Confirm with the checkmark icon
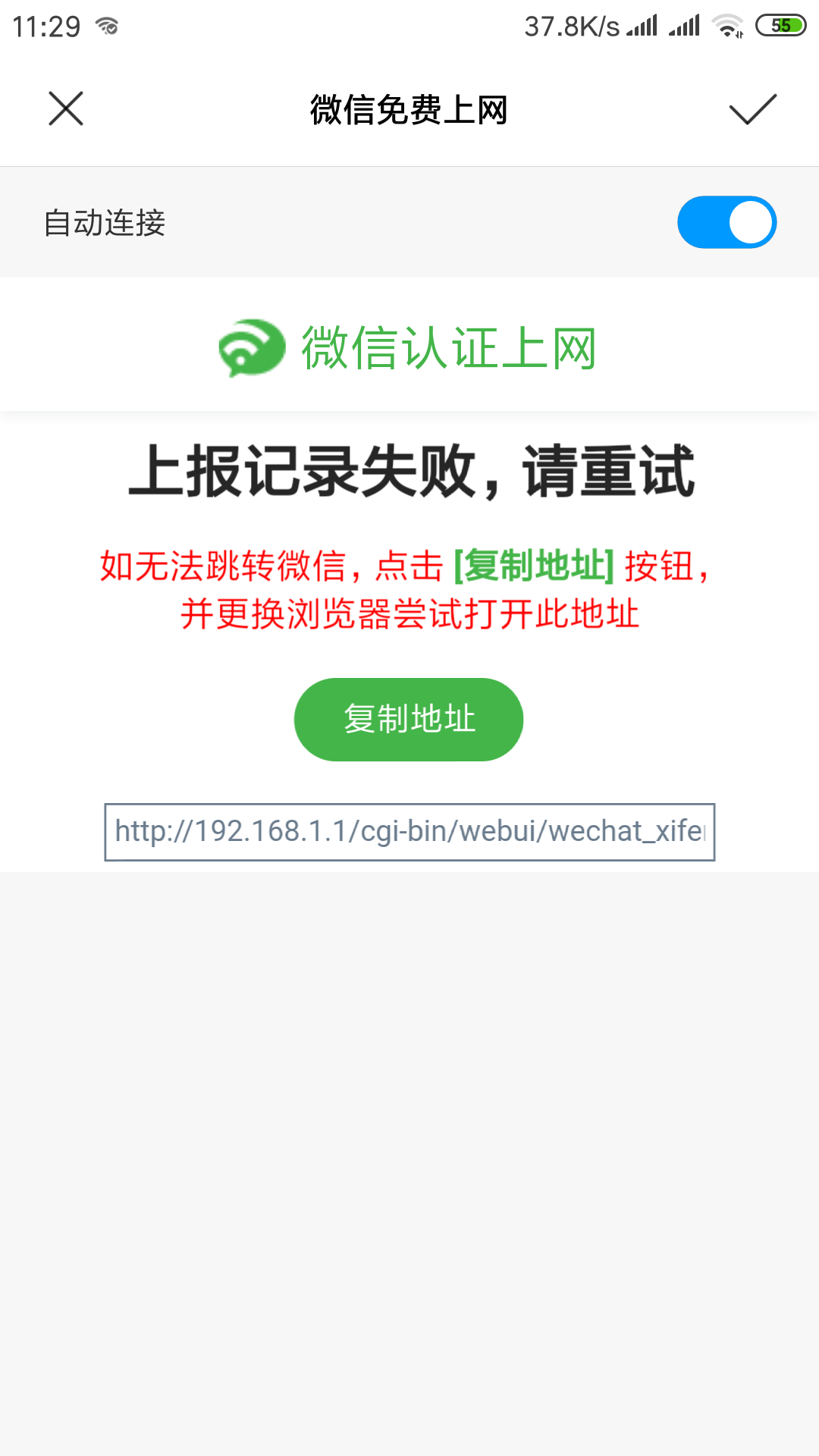 point(752,109)
